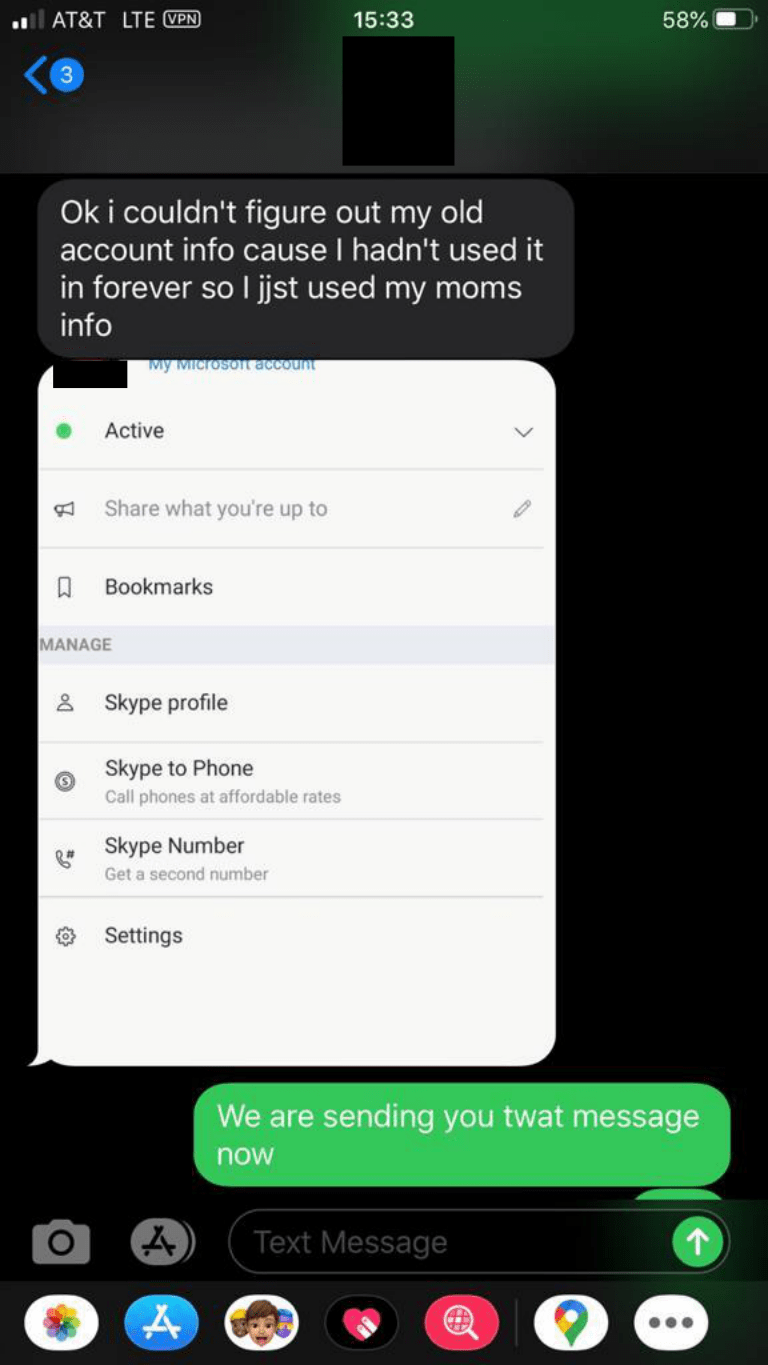
Task: Open the Google Maps iMessage app
Action: click(x=571, y=1323)
